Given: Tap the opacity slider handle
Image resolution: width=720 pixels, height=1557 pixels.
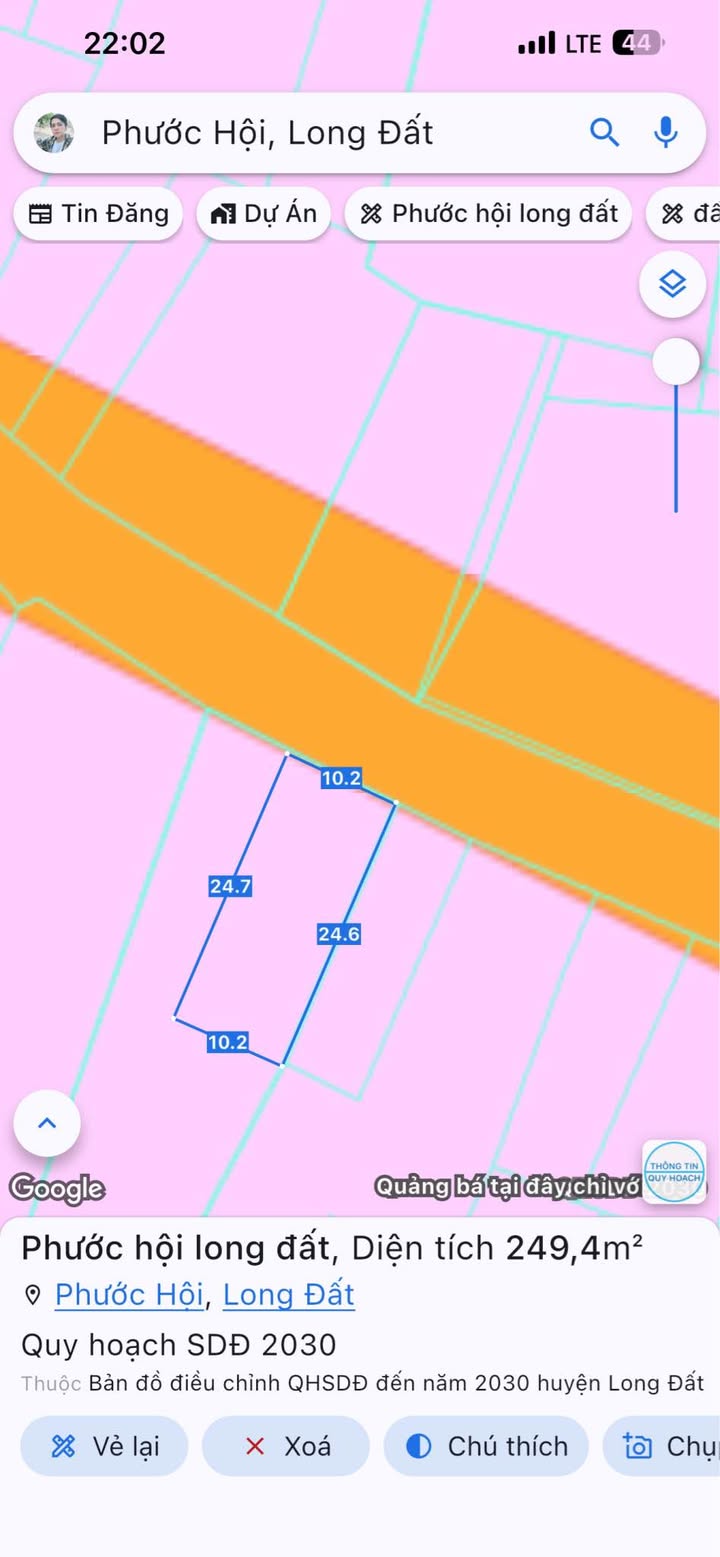Looking at the screenshot, I should pyautogui.click(x=676, y=361).
